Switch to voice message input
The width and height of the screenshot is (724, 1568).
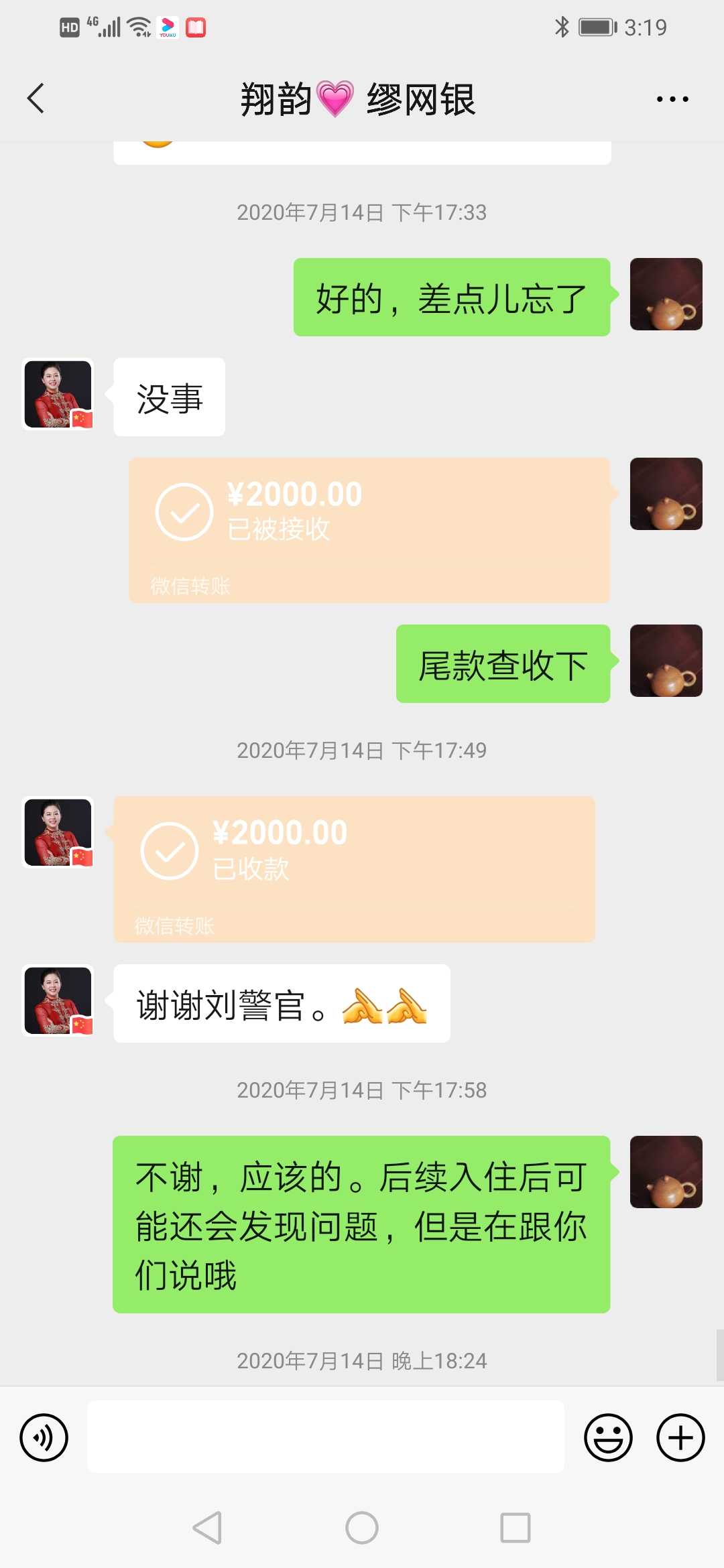pyautogui.click(x=44, y=1437)
